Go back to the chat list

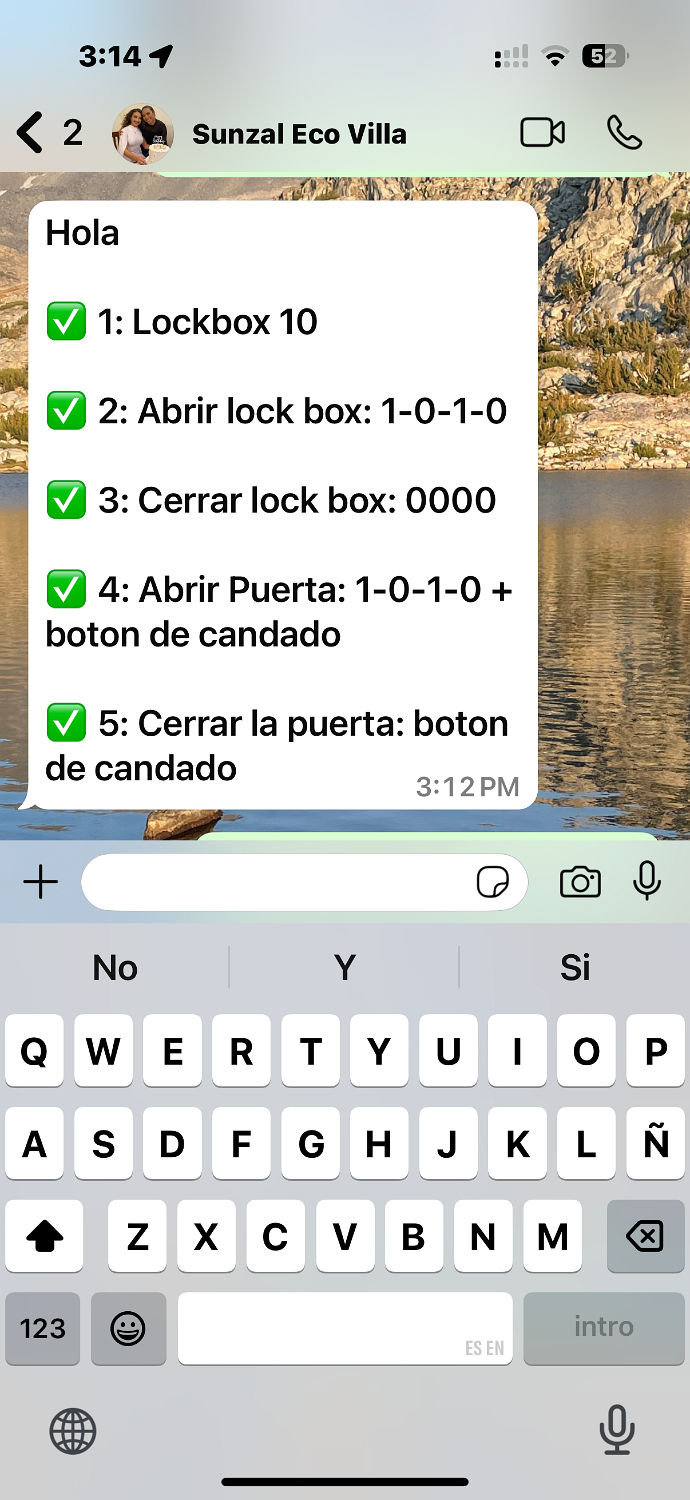[32, 132]
